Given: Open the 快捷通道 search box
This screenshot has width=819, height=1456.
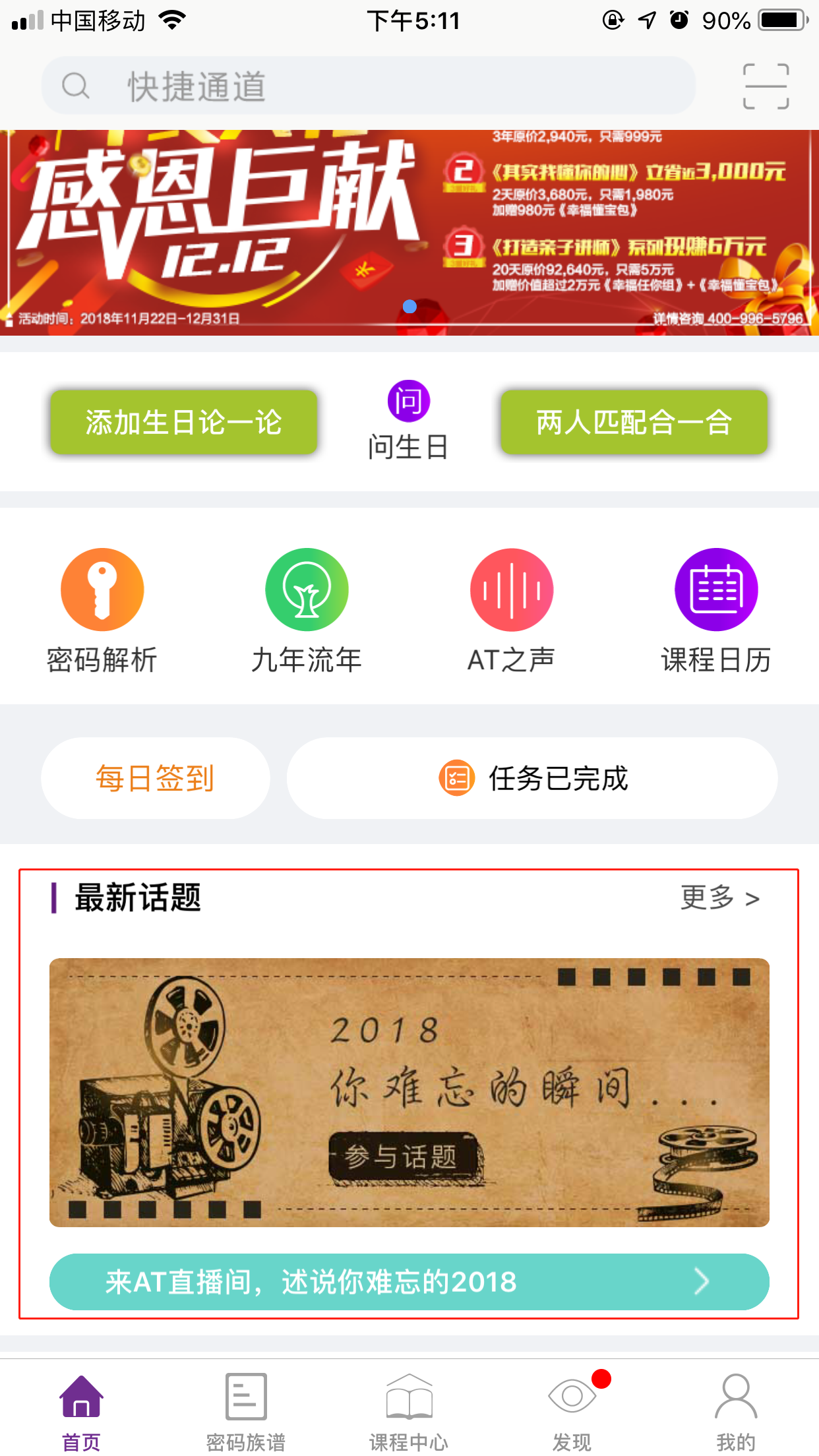Looking at the screenshot, I should tap(368, 86).
